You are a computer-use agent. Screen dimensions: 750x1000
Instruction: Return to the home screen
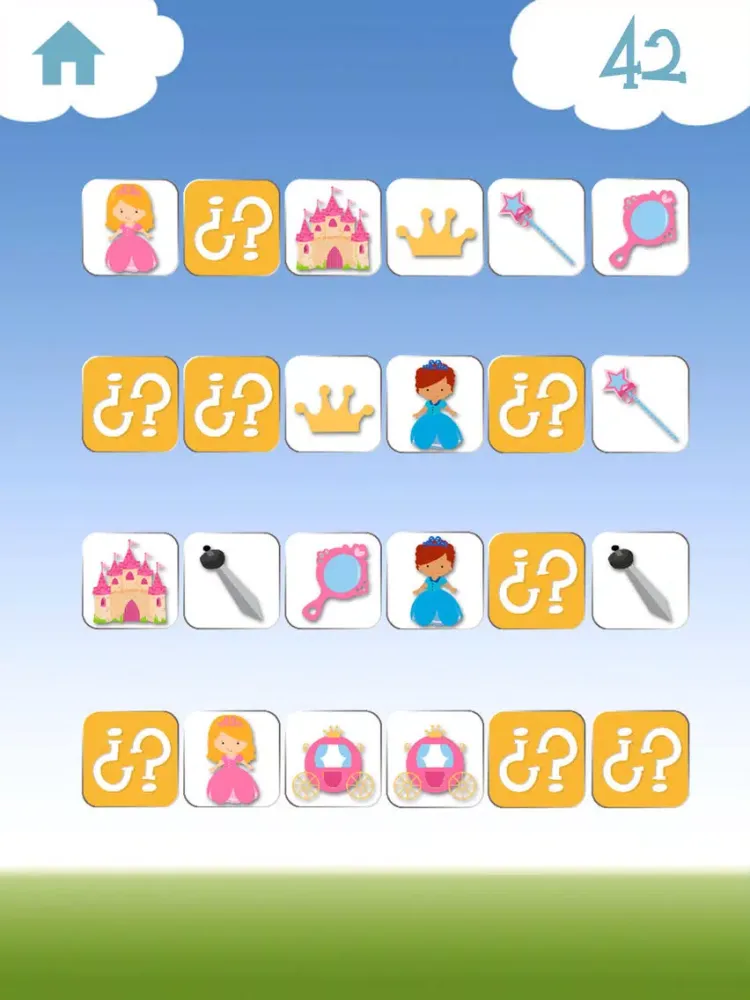[x=68, y=54]
